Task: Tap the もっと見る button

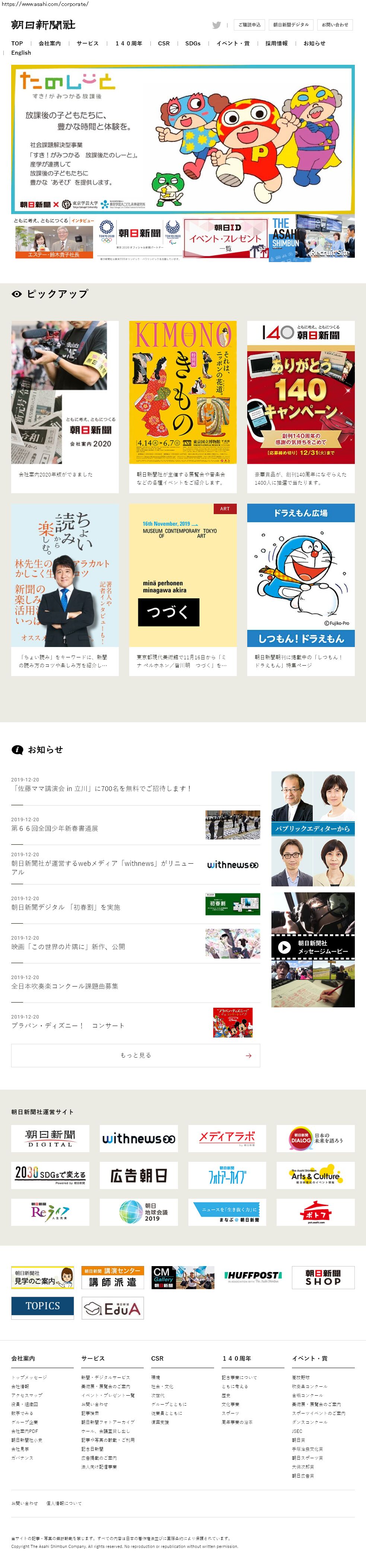Action: point(135,1055)
